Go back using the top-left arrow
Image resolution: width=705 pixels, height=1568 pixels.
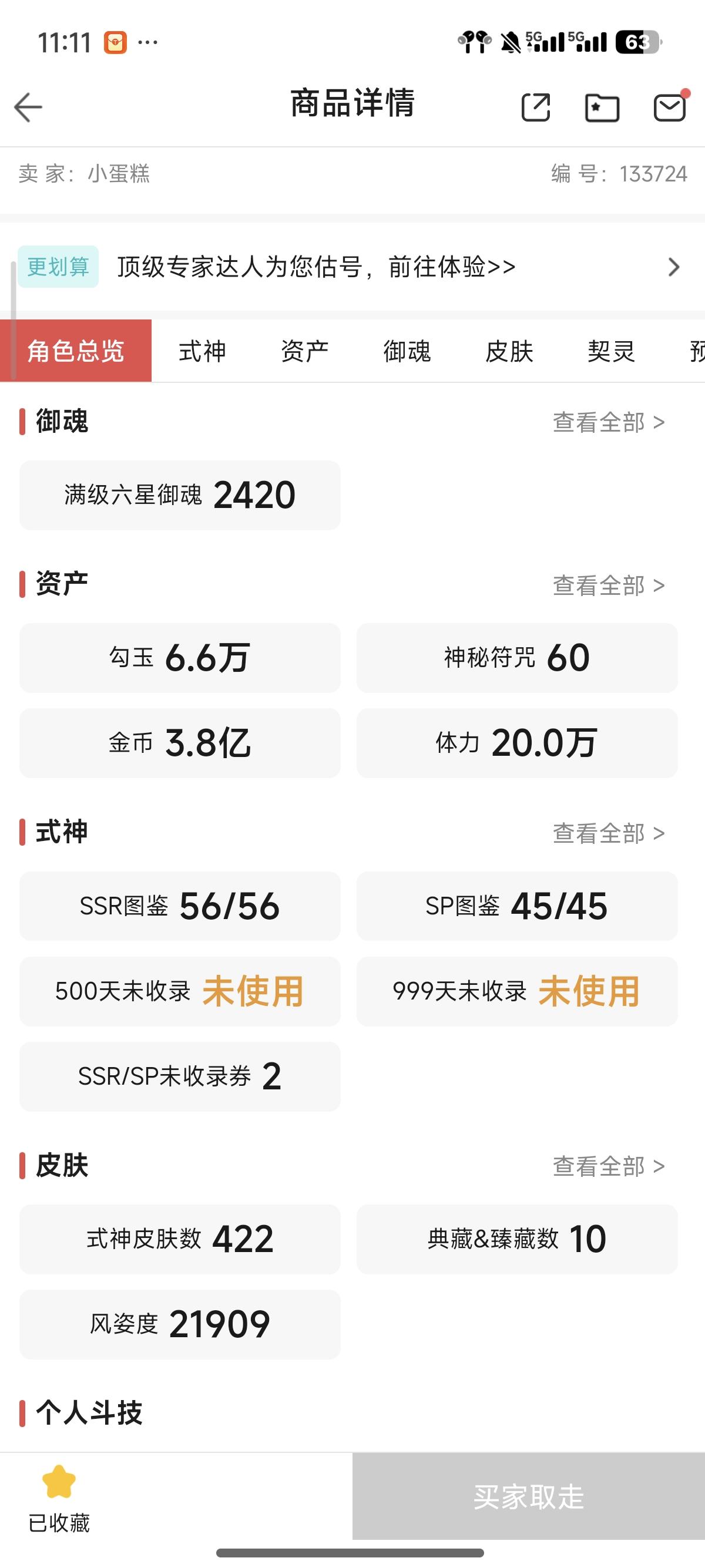coord(28,107)
